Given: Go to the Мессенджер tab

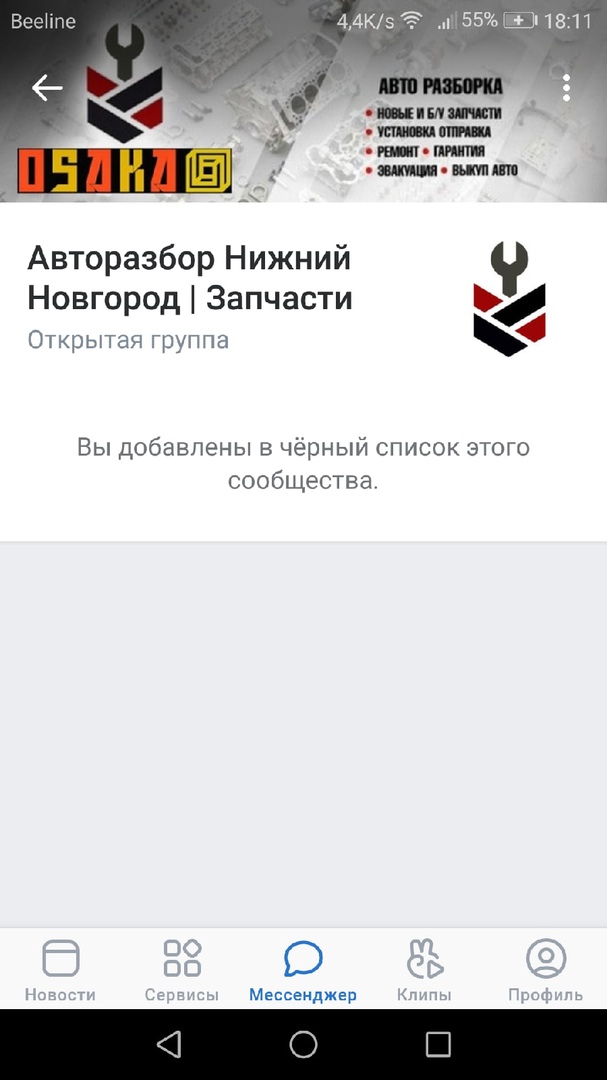Looking at the screenshot, I should point(303,969).
